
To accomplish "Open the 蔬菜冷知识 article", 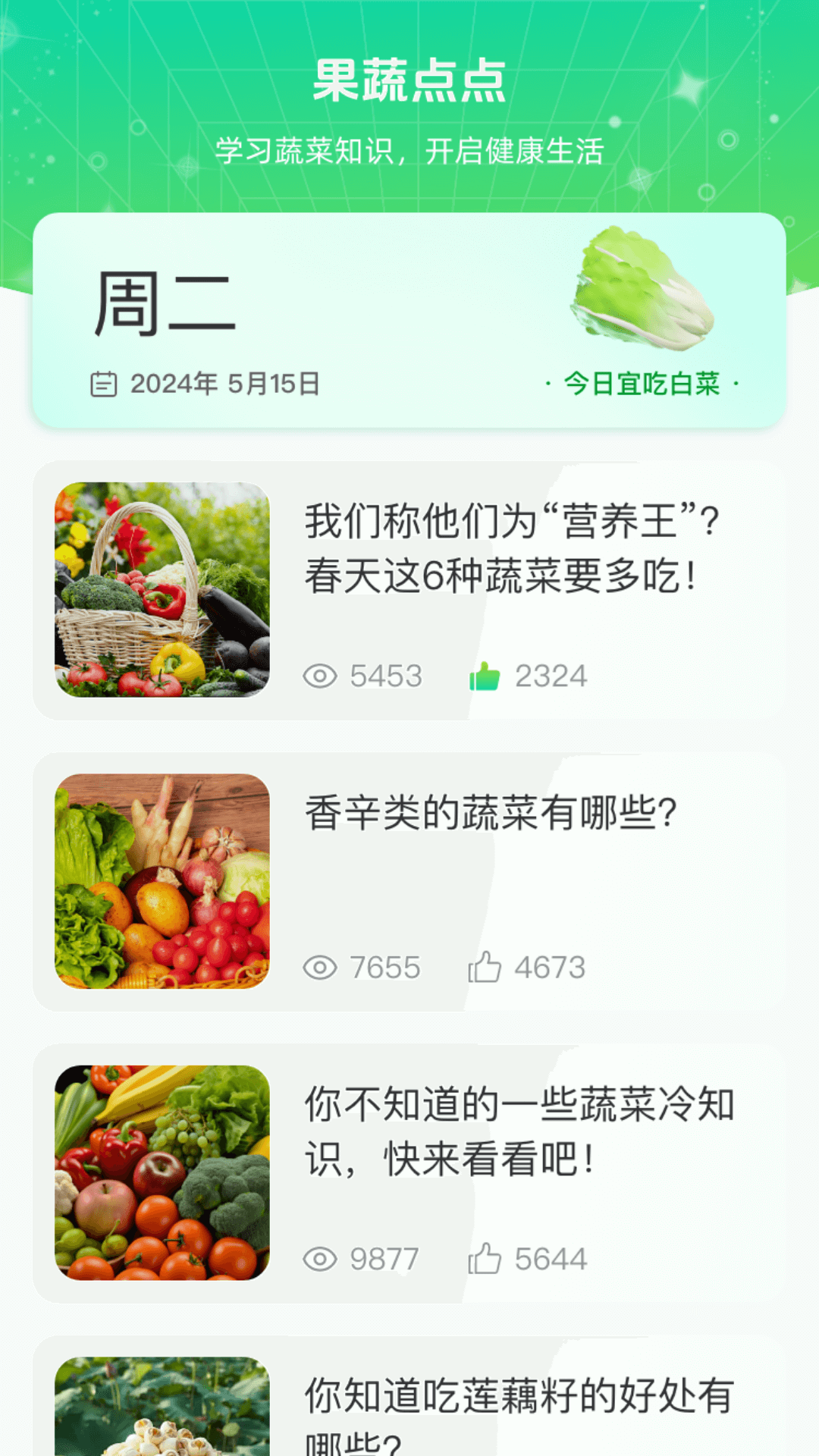I will [x=519, y=1131].
